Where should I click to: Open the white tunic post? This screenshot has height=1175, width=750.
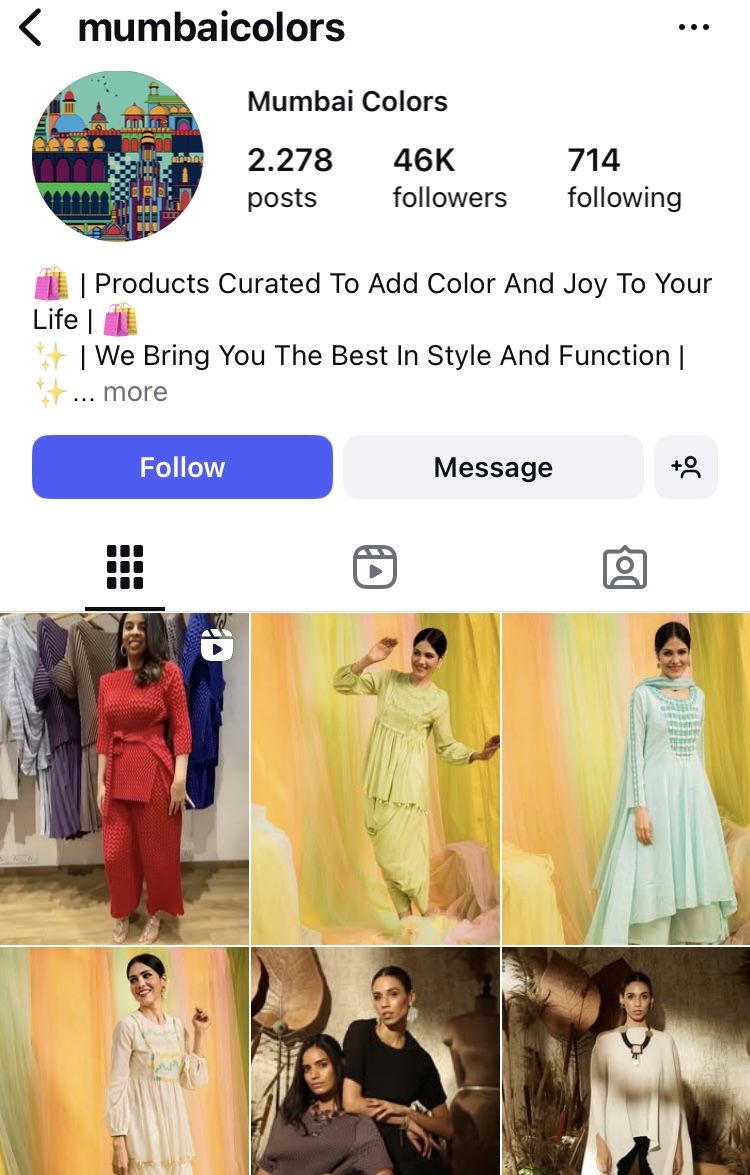point(124,1061)
